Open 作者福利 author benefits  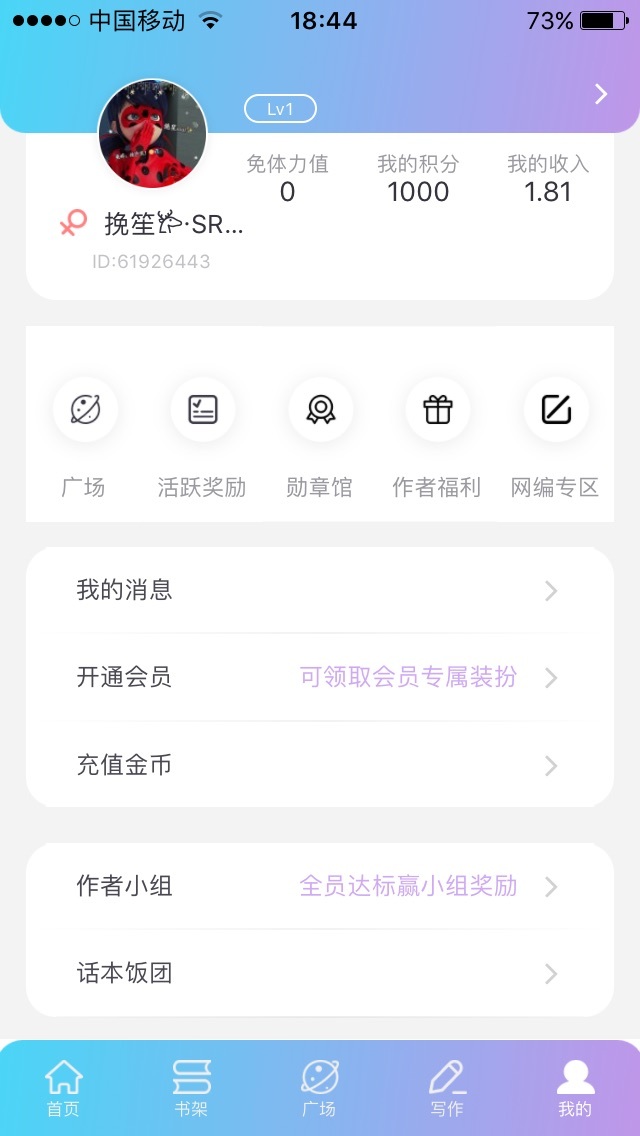(x=438, y=410)
